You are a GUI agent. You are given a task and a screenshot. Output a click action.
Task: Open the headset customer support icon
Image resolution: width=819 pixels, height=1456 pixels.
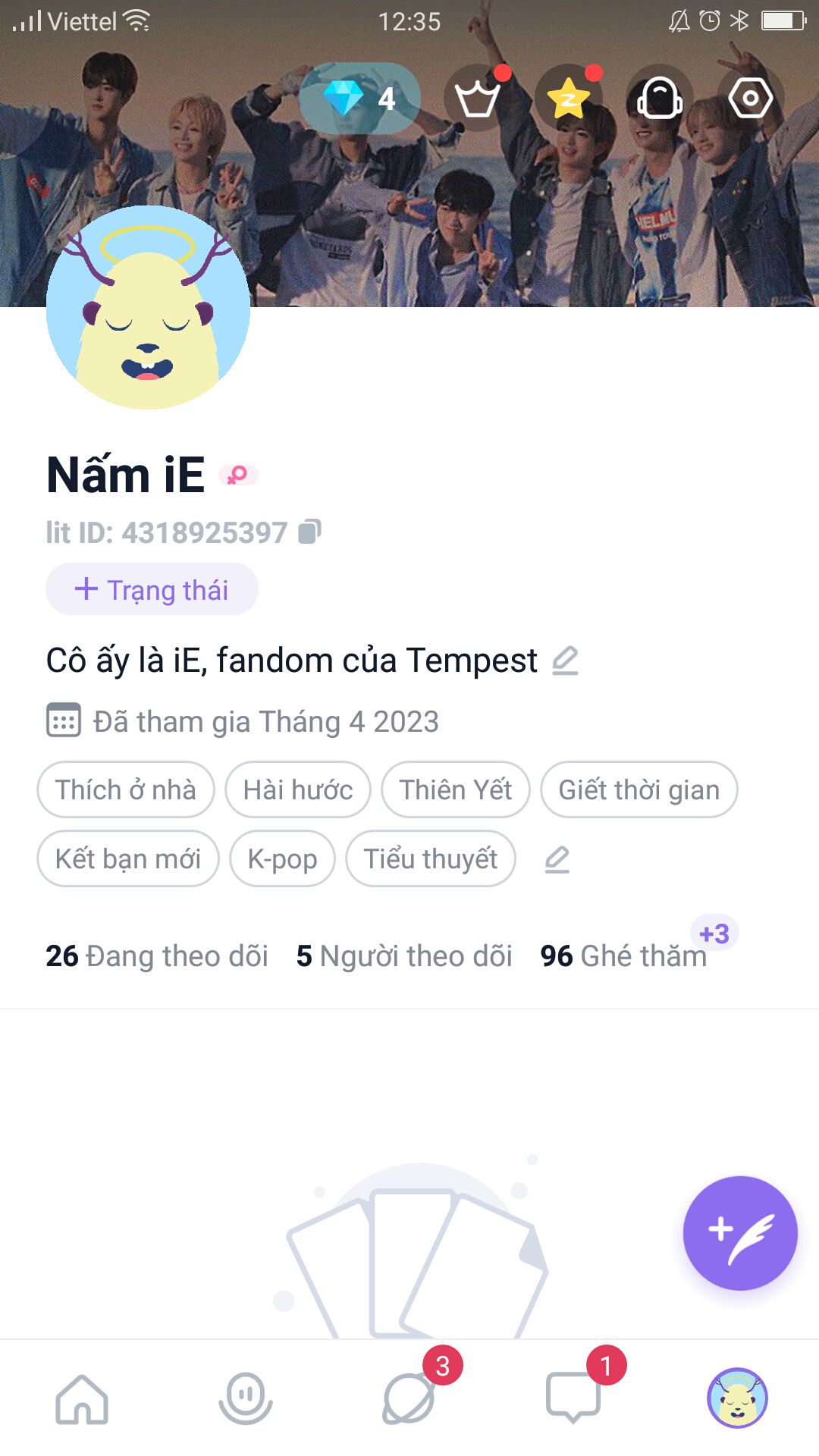[660, 99]
